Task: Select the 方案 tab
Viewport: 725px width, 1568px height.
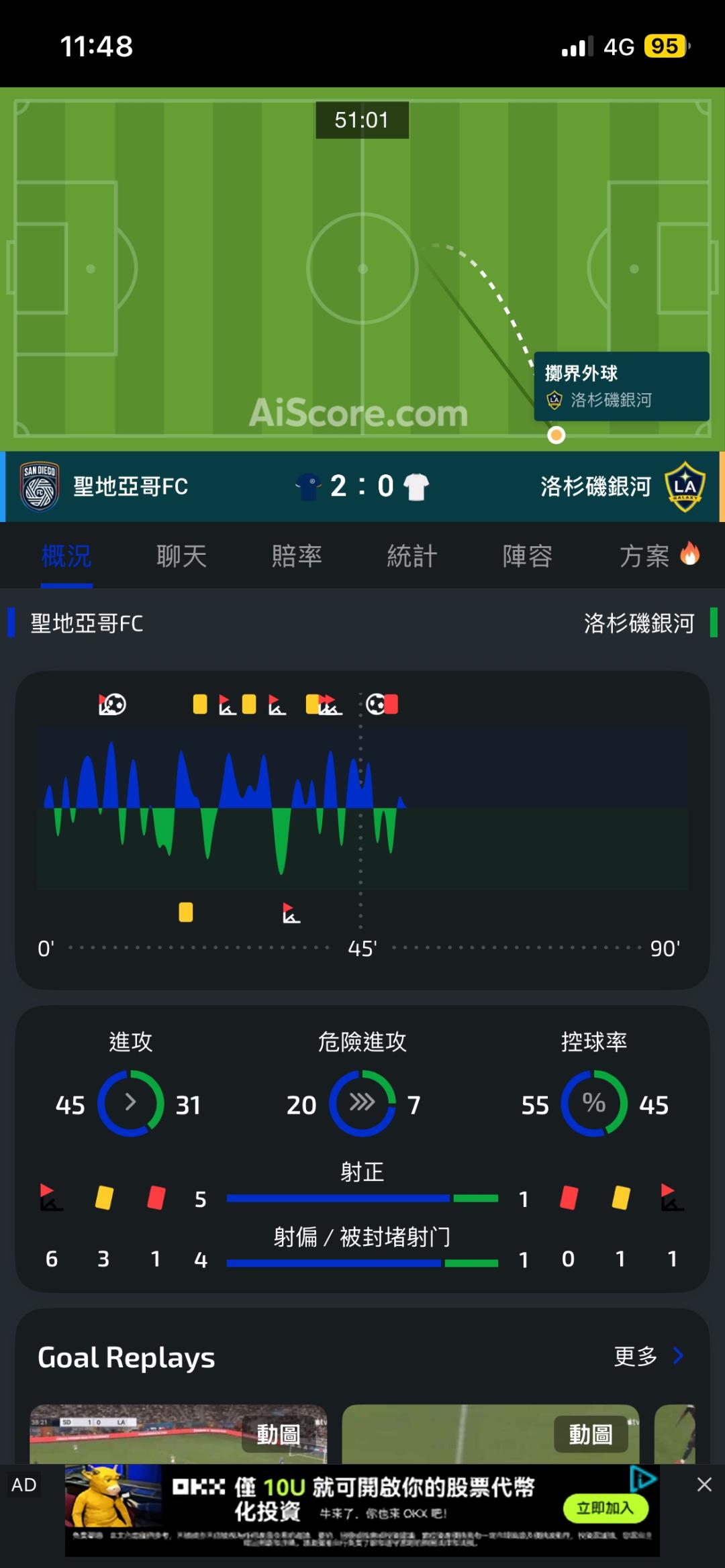Action: click(x=659, y=556)
